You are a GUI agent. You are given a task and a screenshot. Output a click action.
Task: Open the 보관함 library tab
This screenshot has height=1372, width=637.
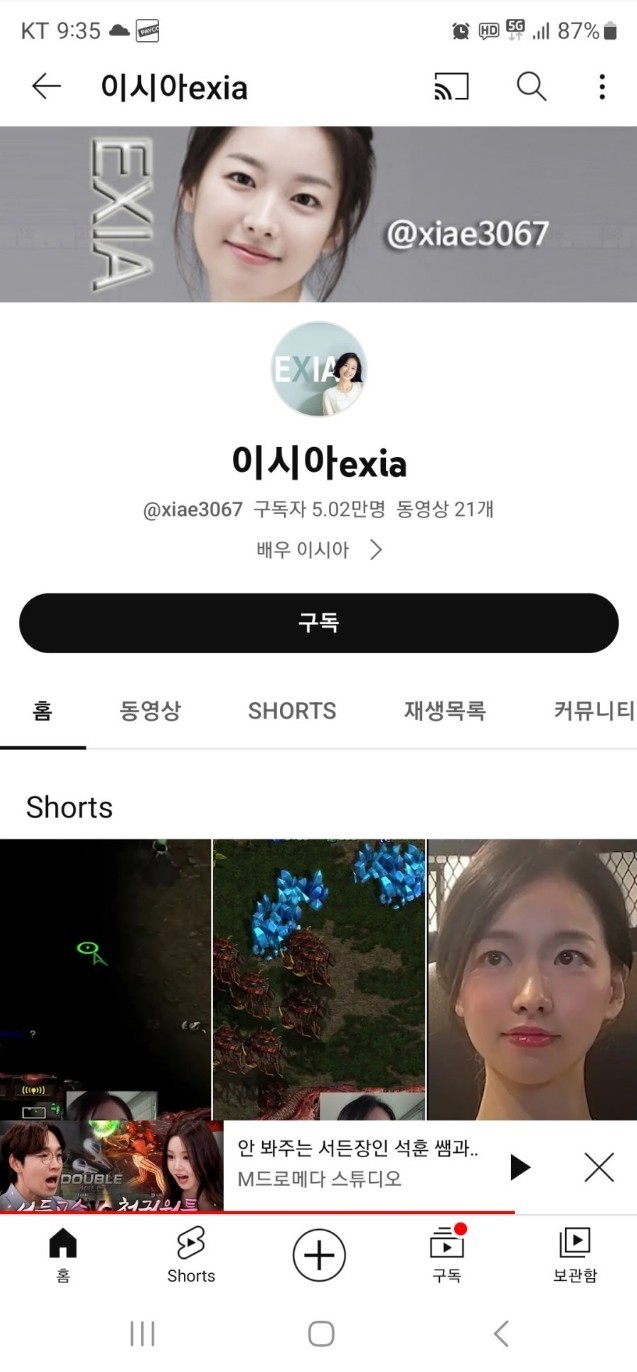click(575, 1255)
